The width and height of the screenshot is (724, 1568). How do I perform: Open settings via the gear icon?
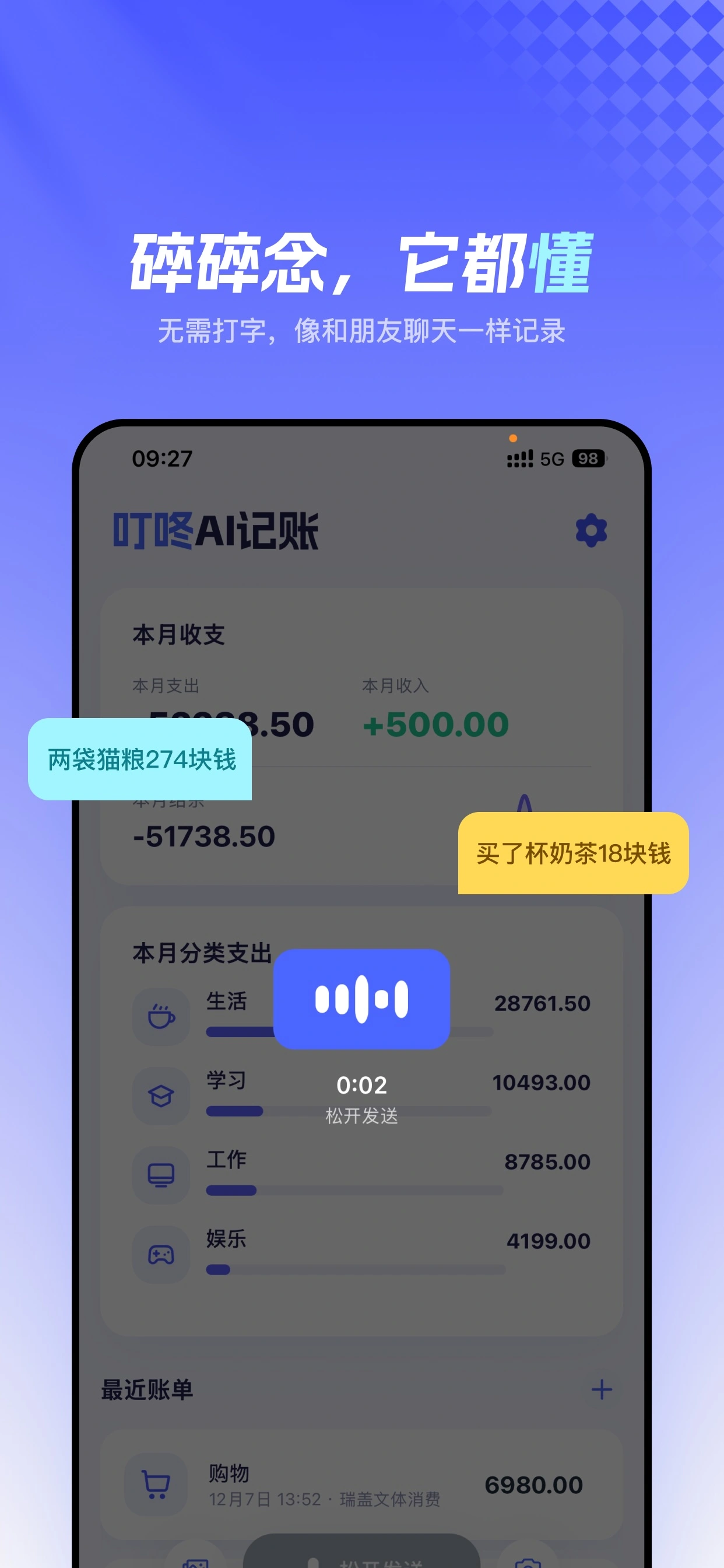tap(591, 530)
